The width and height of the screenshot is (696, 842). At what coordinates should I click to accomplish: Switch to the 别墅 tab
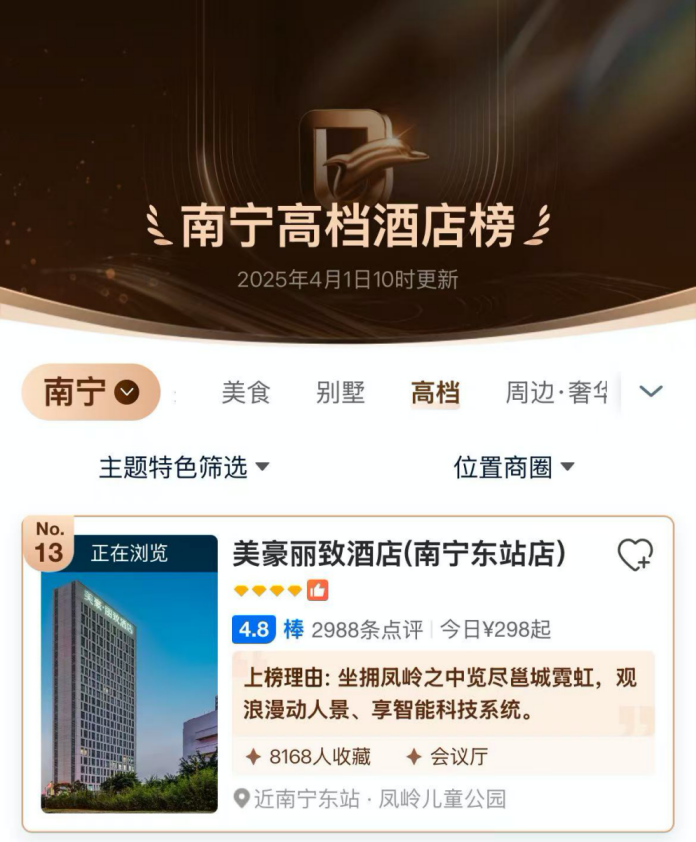click(340, 392)
